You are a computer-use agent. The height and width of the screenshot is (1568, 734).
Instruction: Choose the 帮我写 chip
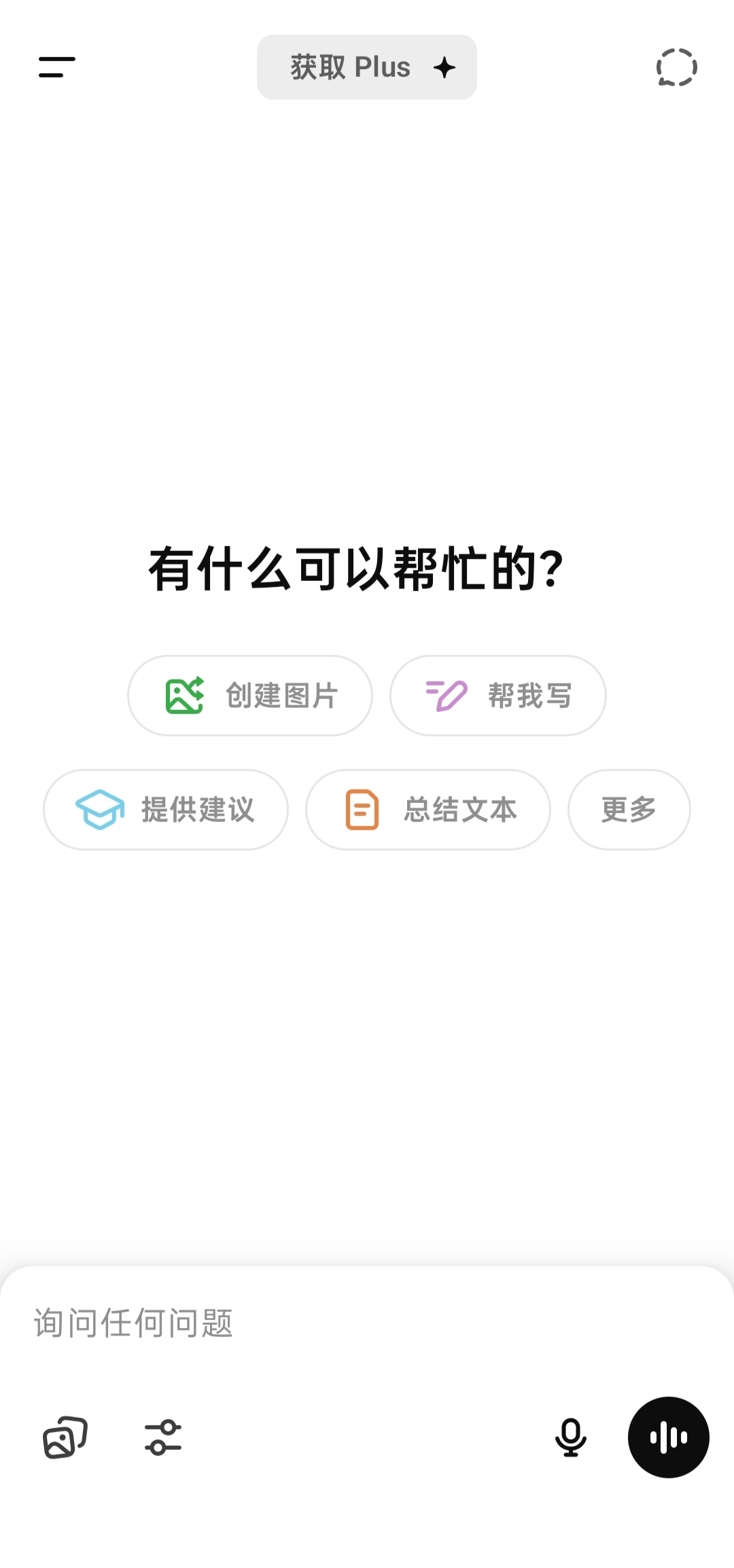click(497, 695)
